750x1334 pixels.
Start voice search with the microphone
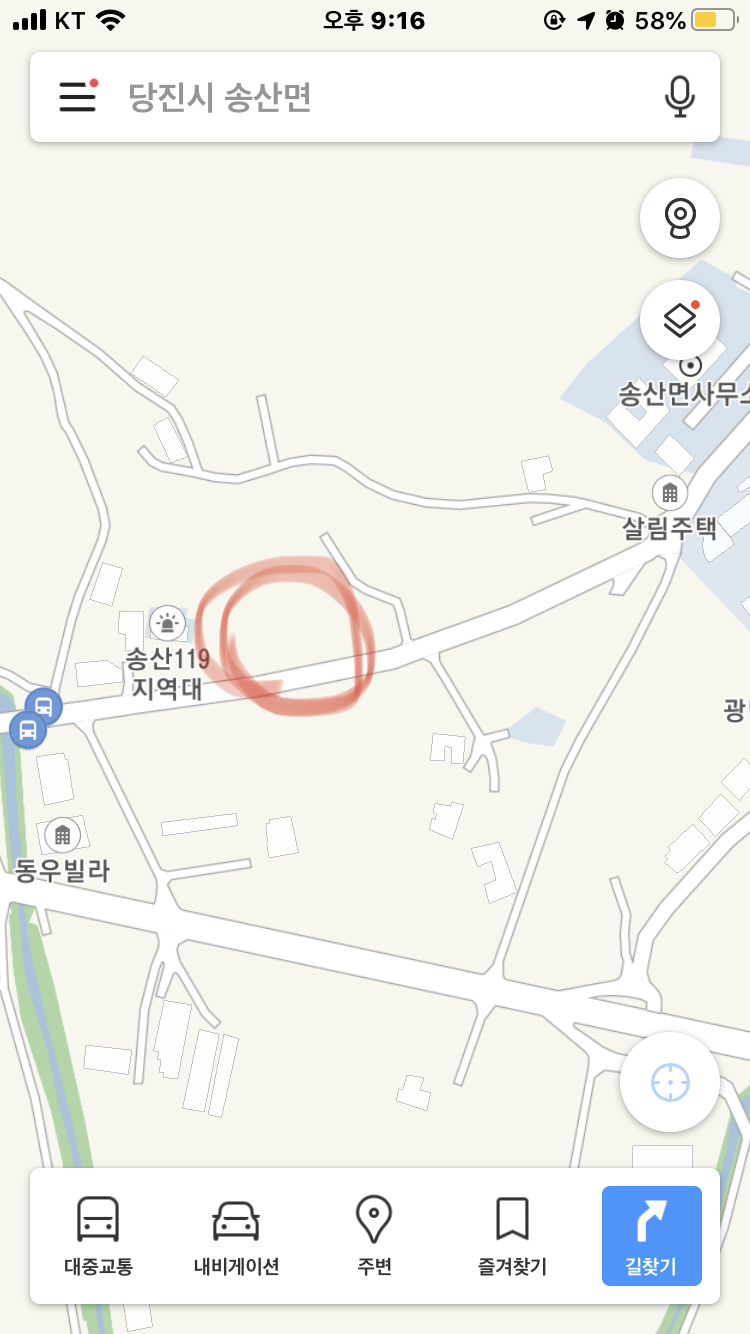coord(680,97)
